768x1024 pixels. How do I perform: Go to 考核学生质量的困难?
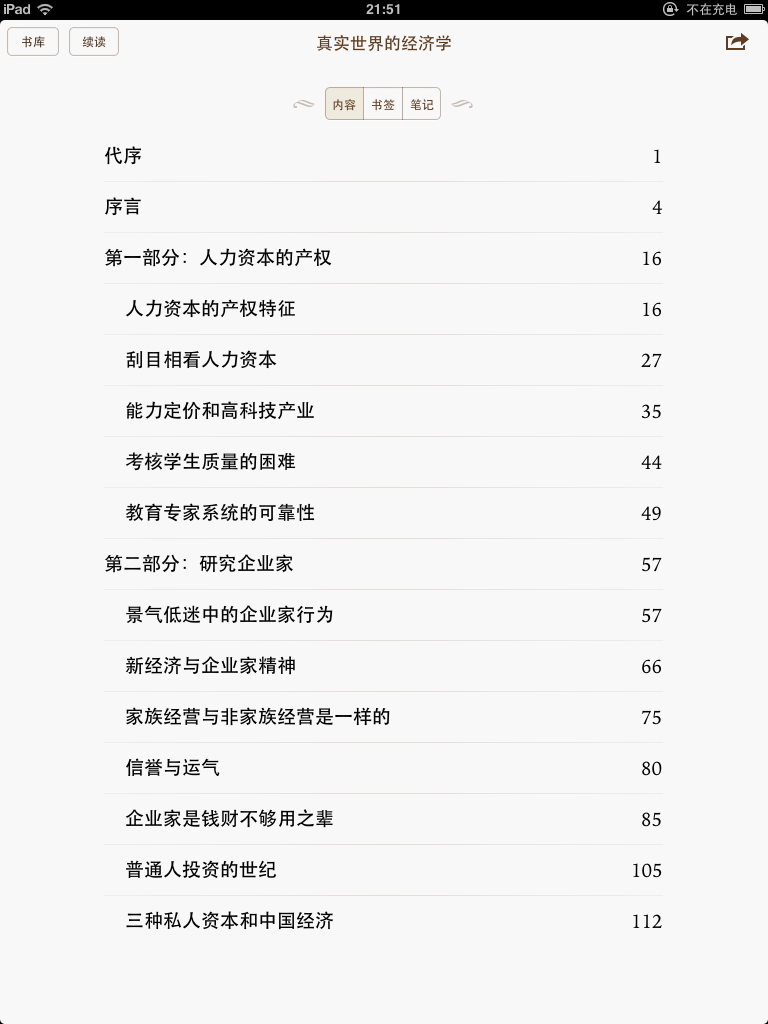210,462
